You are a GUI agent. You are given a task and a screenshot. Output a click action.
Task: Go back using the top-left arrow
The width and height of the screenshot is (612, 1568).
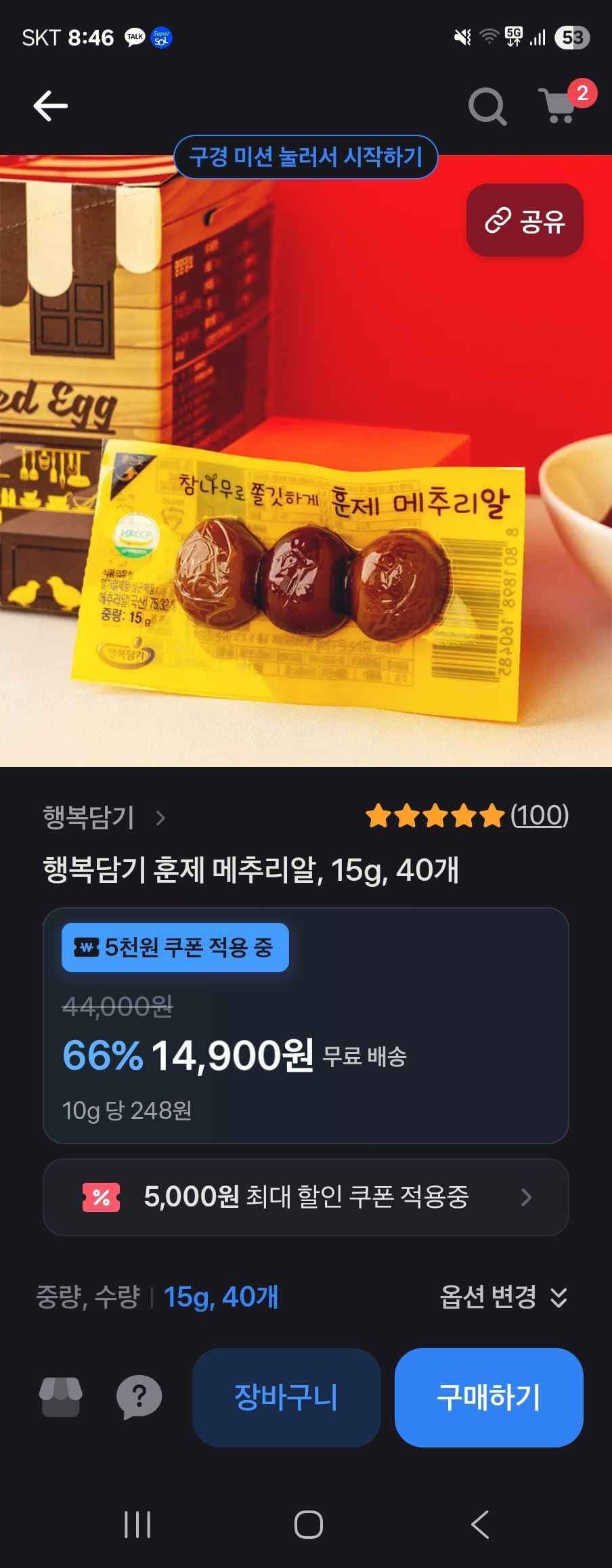(49, 105)
